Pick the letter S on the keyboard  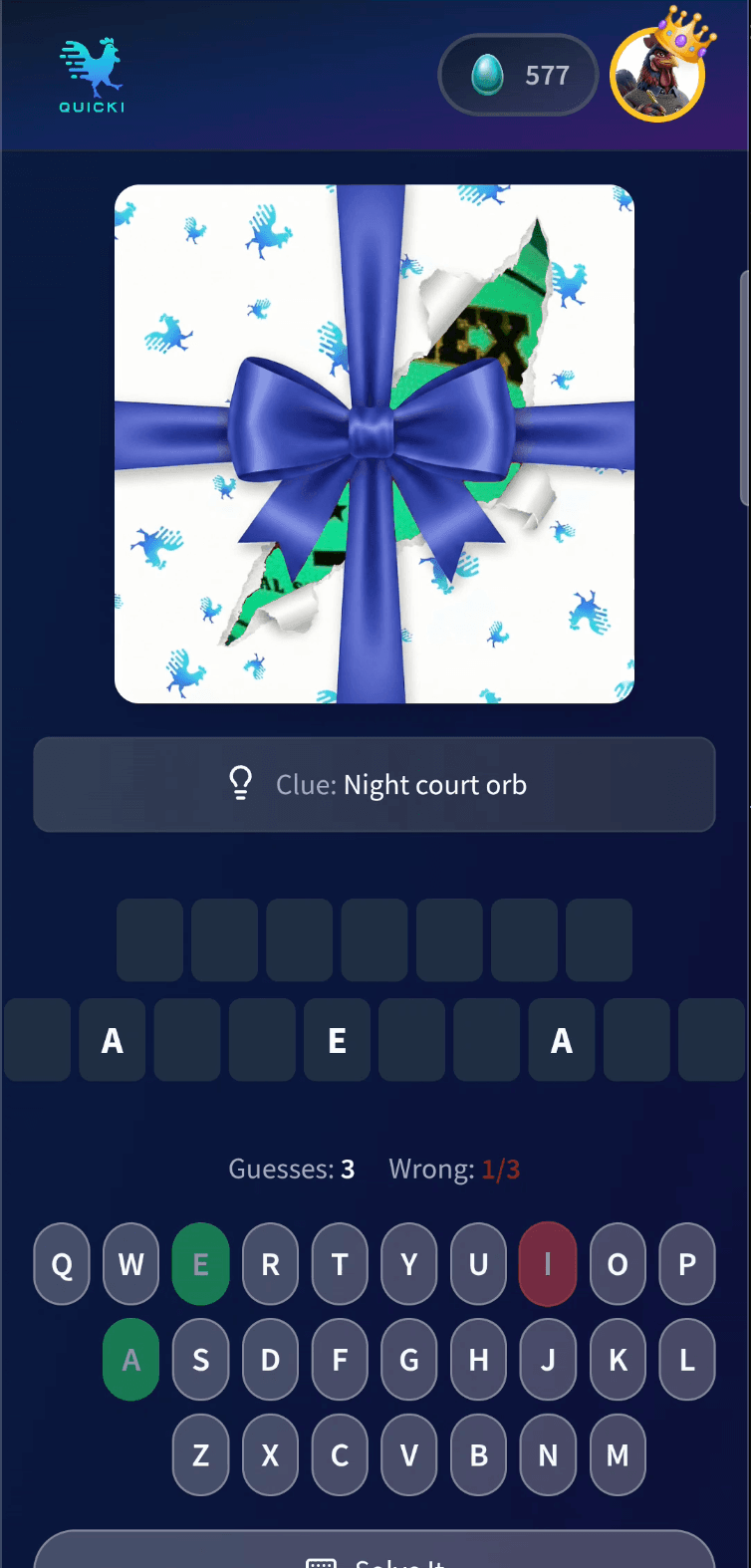pyautogui.click(x=201, y=1360)
